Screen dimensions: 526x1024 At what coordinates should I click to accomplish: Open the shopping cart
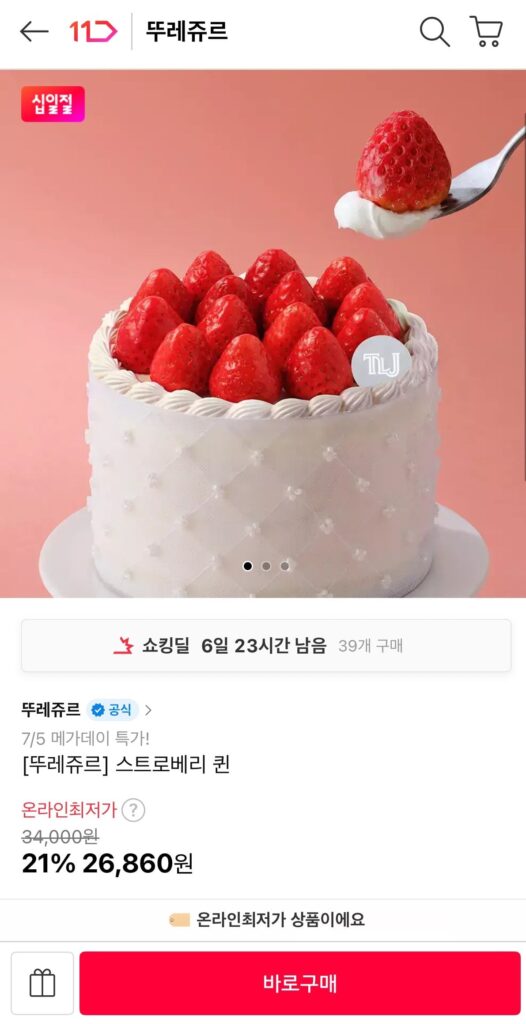[486, 31]
